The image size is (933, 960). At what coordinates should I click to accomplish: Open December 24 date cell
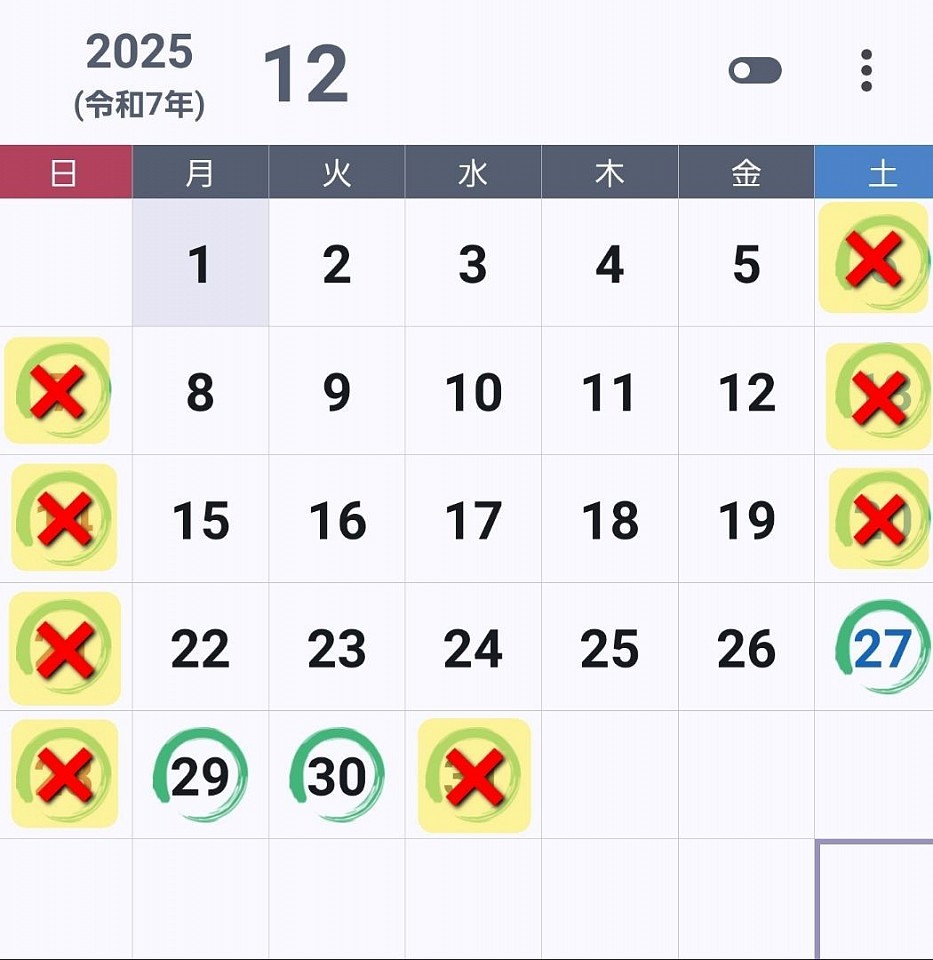(473, 648)
